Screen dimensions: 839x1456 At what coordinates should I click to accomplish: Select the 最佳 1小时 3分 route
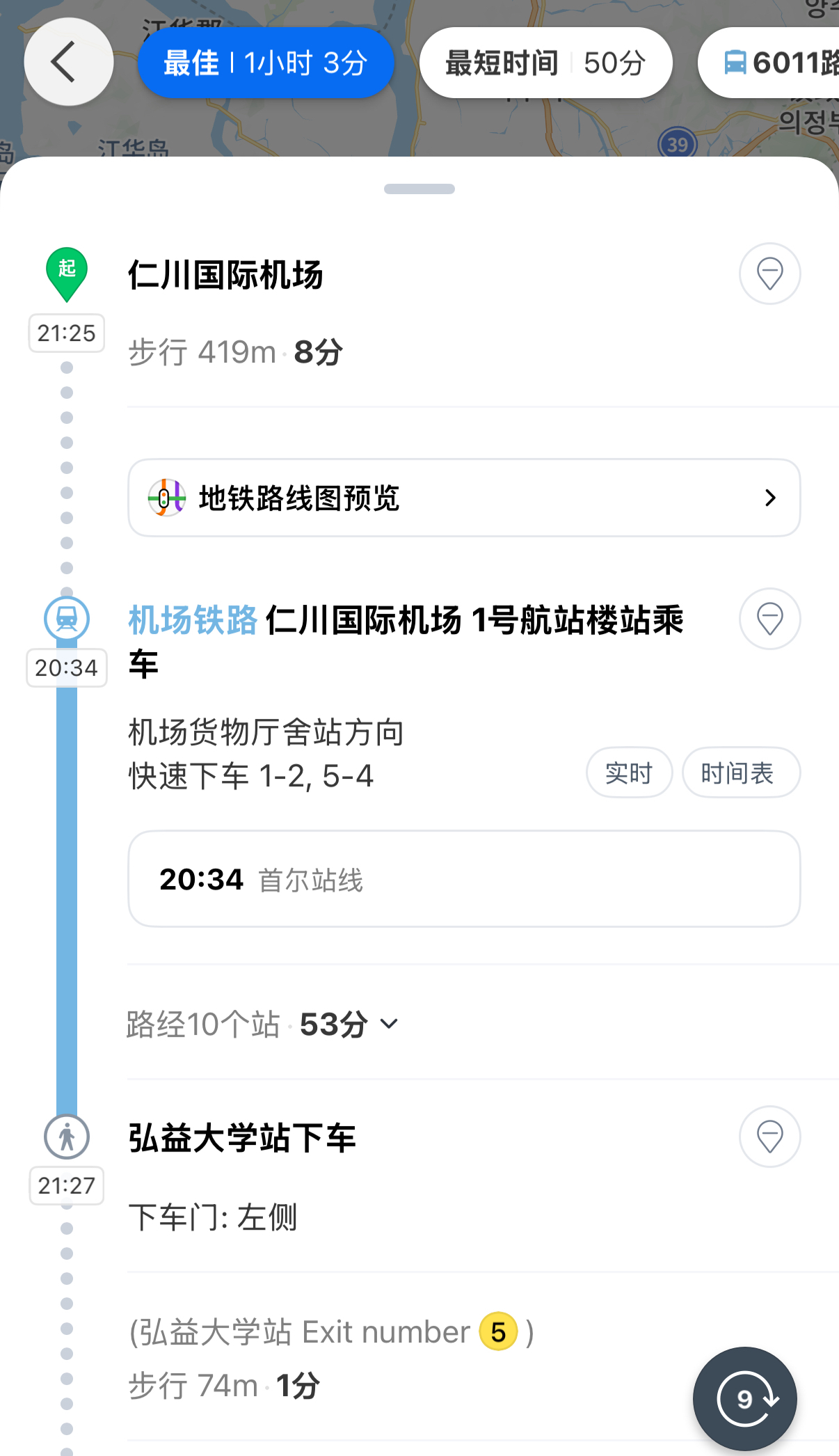pyautogui.click(x=266, y=63)
